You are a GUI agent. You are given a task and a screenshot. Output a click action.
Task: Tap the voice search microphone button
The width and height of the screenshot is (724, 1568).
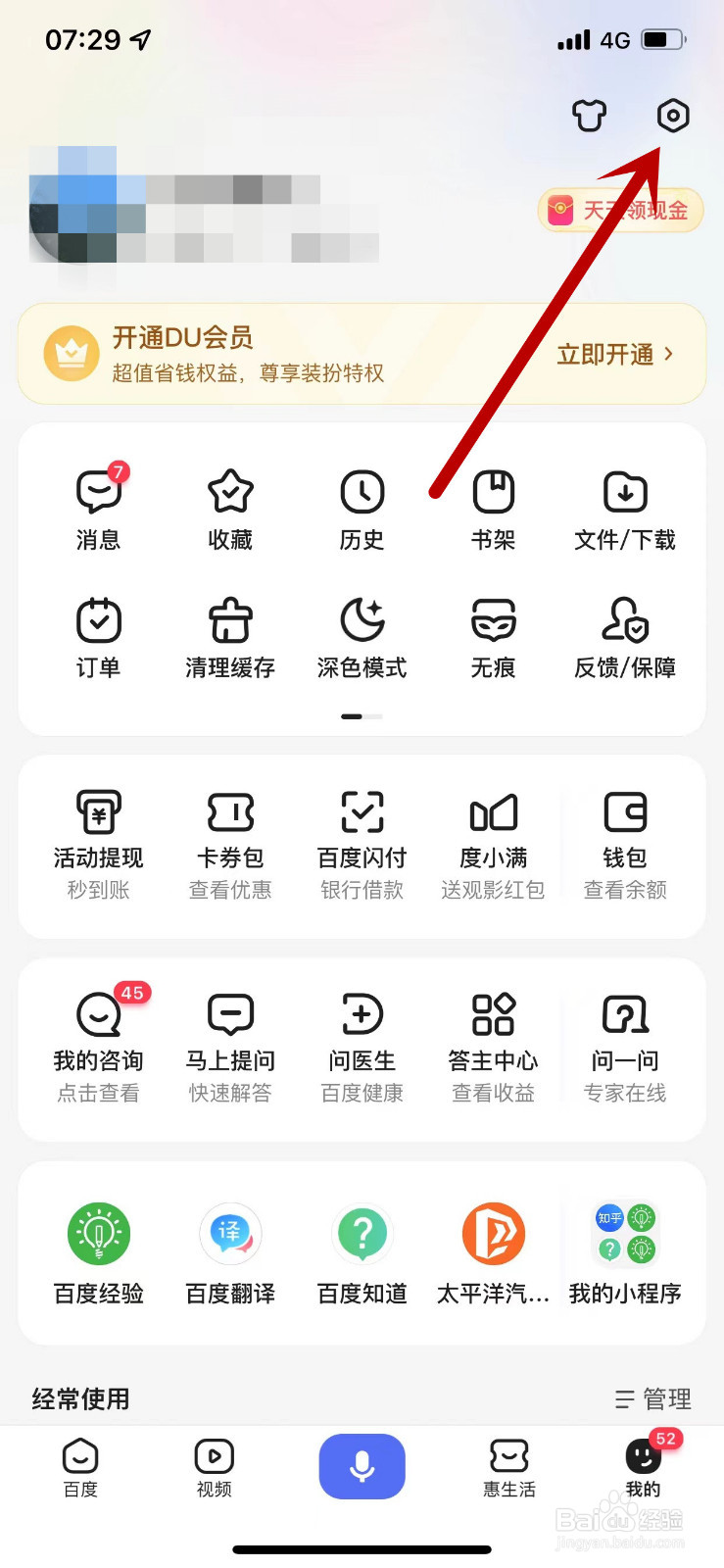[362, 1466]
